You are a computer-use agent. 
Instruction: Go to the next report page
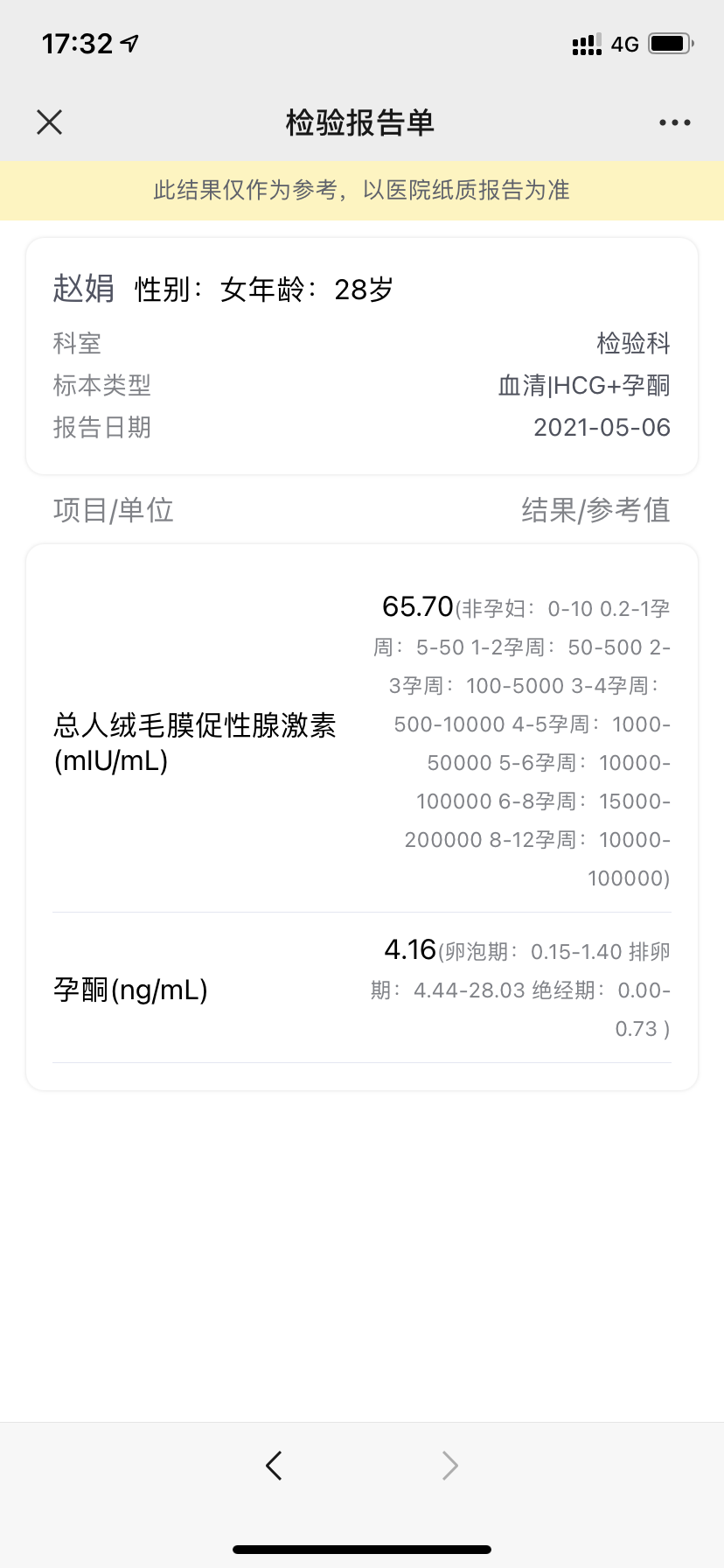tap(449, 1465)
